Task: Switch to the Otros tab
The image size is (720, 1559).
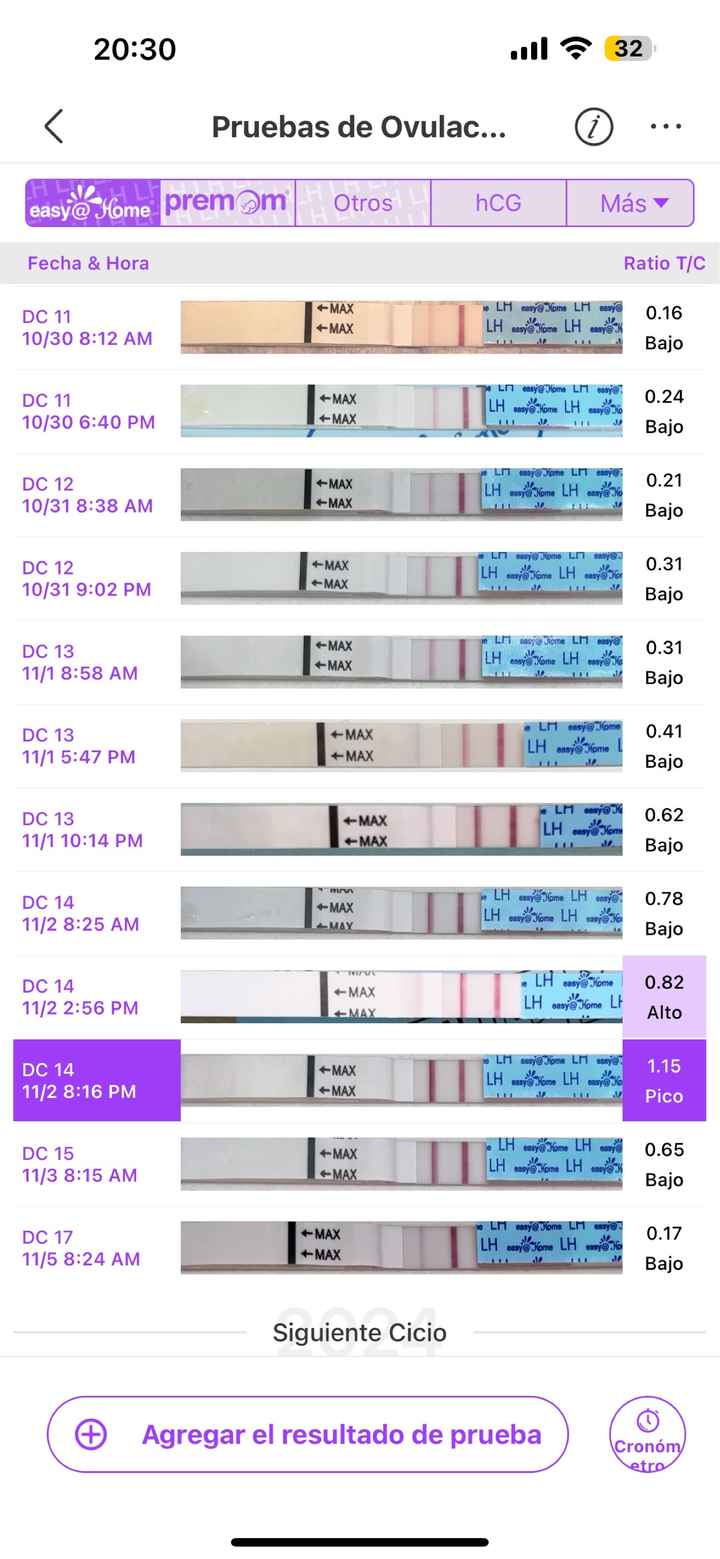Action: [363, 203]
